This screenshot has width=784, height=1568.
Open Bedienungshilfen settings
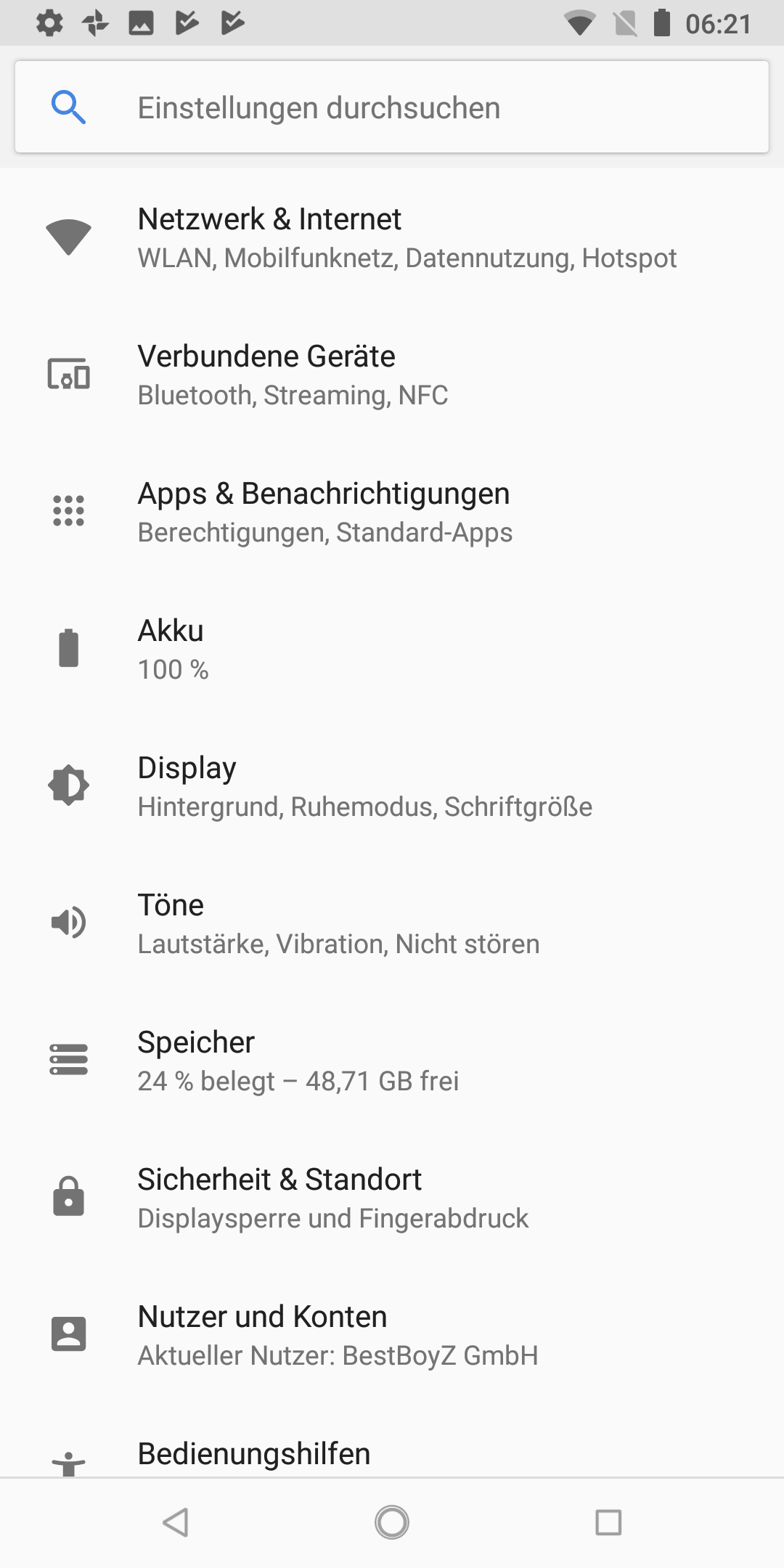392,1455
